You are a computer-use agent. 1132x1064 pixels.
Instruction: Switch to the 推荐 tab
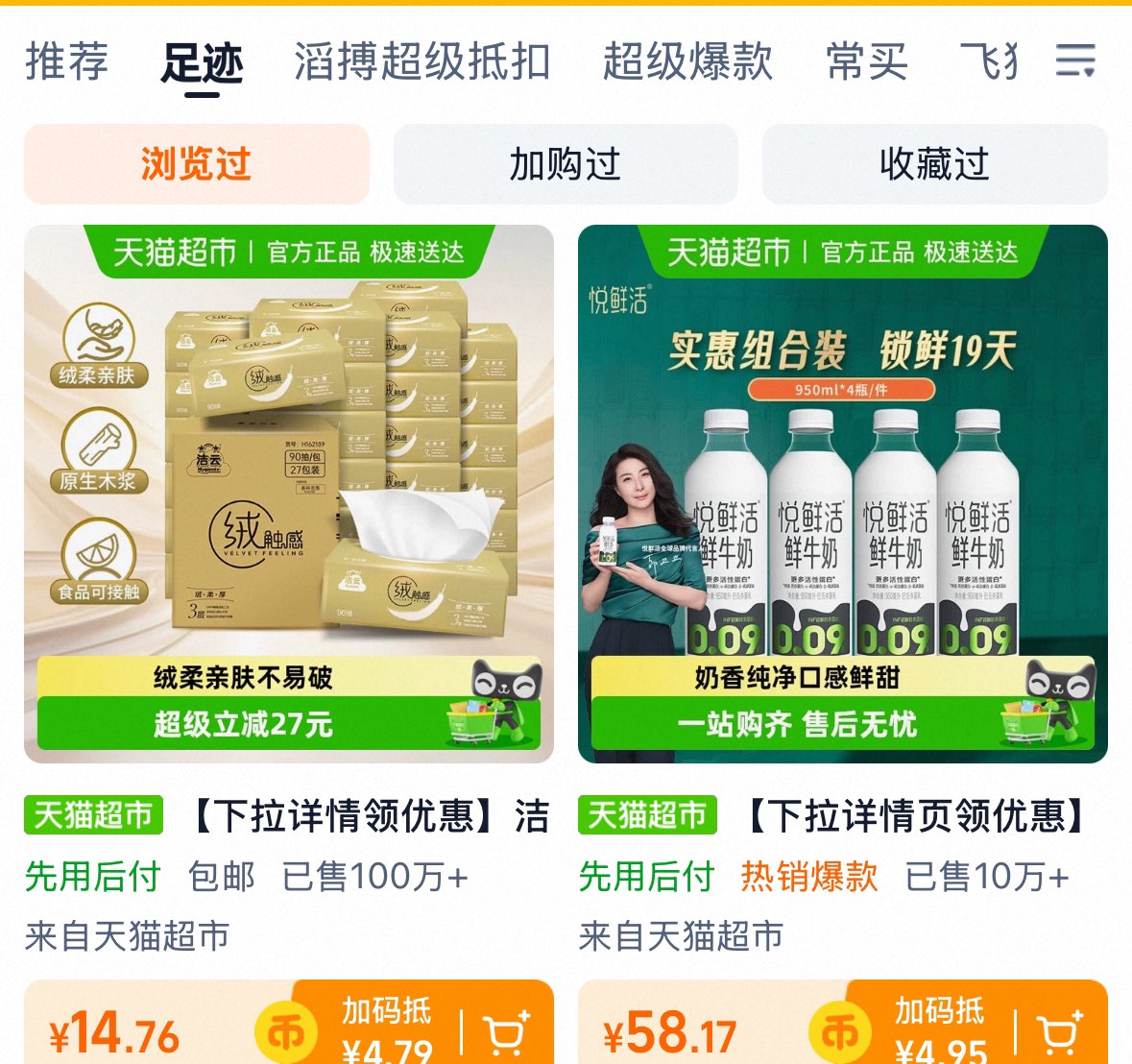point(67,60)
